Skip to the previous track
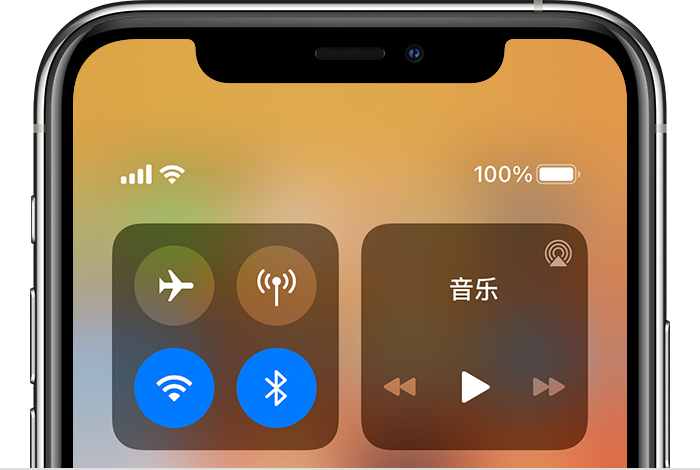The height and width of the screenshot is (470, 700). (400, 387)
